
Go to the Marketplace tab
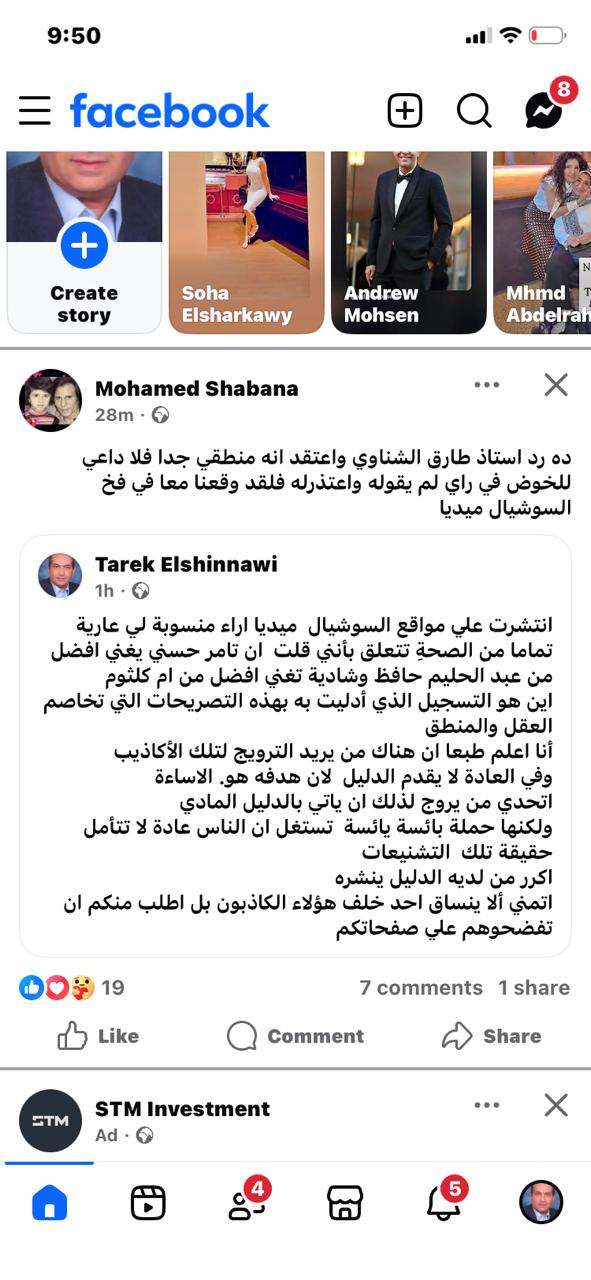tap(344, 1203)
